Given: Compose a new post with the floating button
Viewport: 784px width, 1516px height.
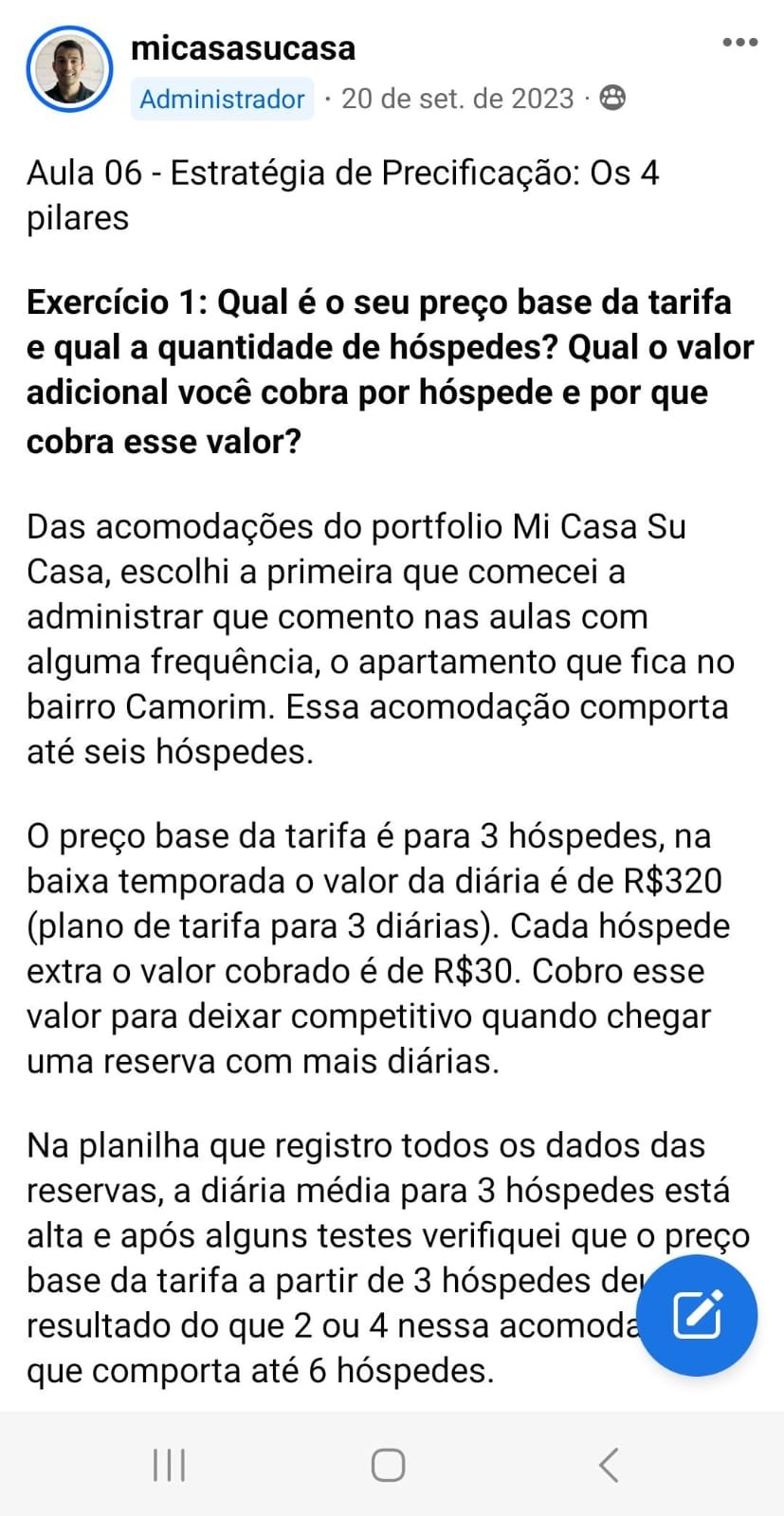Looking at the screenshot, I should [x=697, y=1315].
